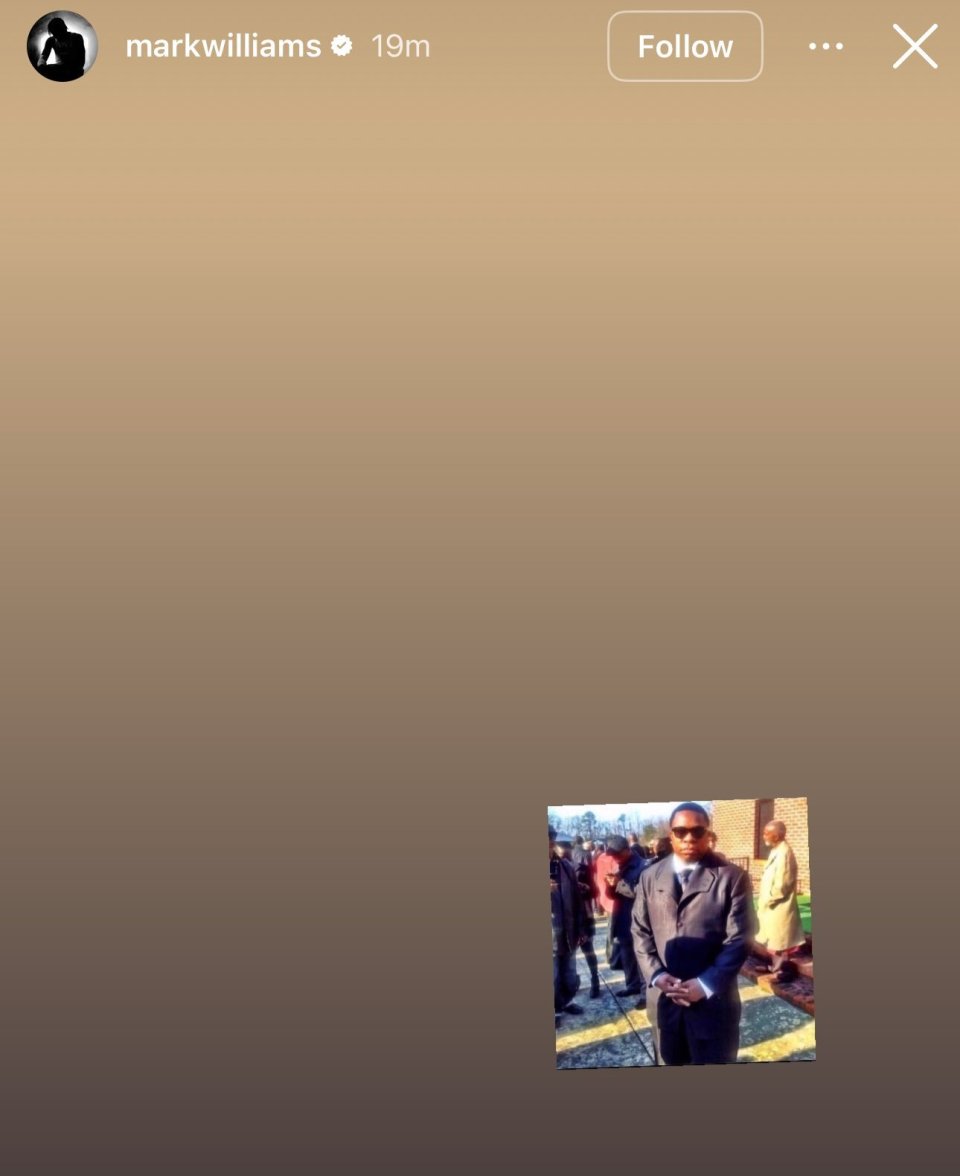Close the story viewer
Image resolution: width=960 pixels, height=1176 pixels.
915,46
